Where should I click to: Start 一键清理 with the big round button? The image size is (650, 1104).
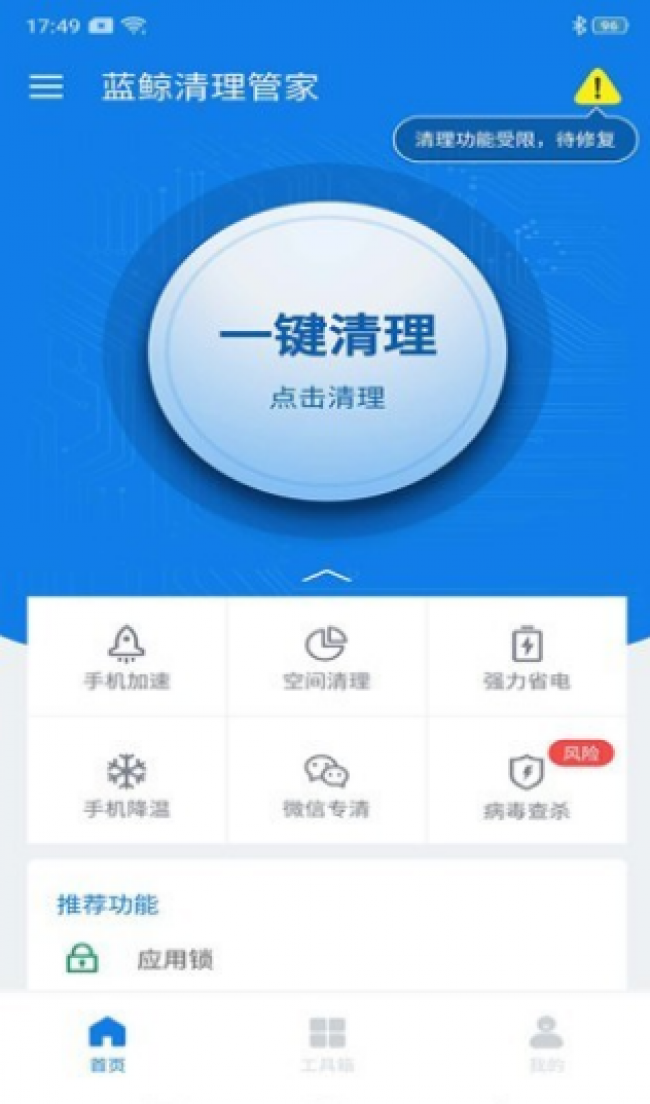[x=327, y=351]
